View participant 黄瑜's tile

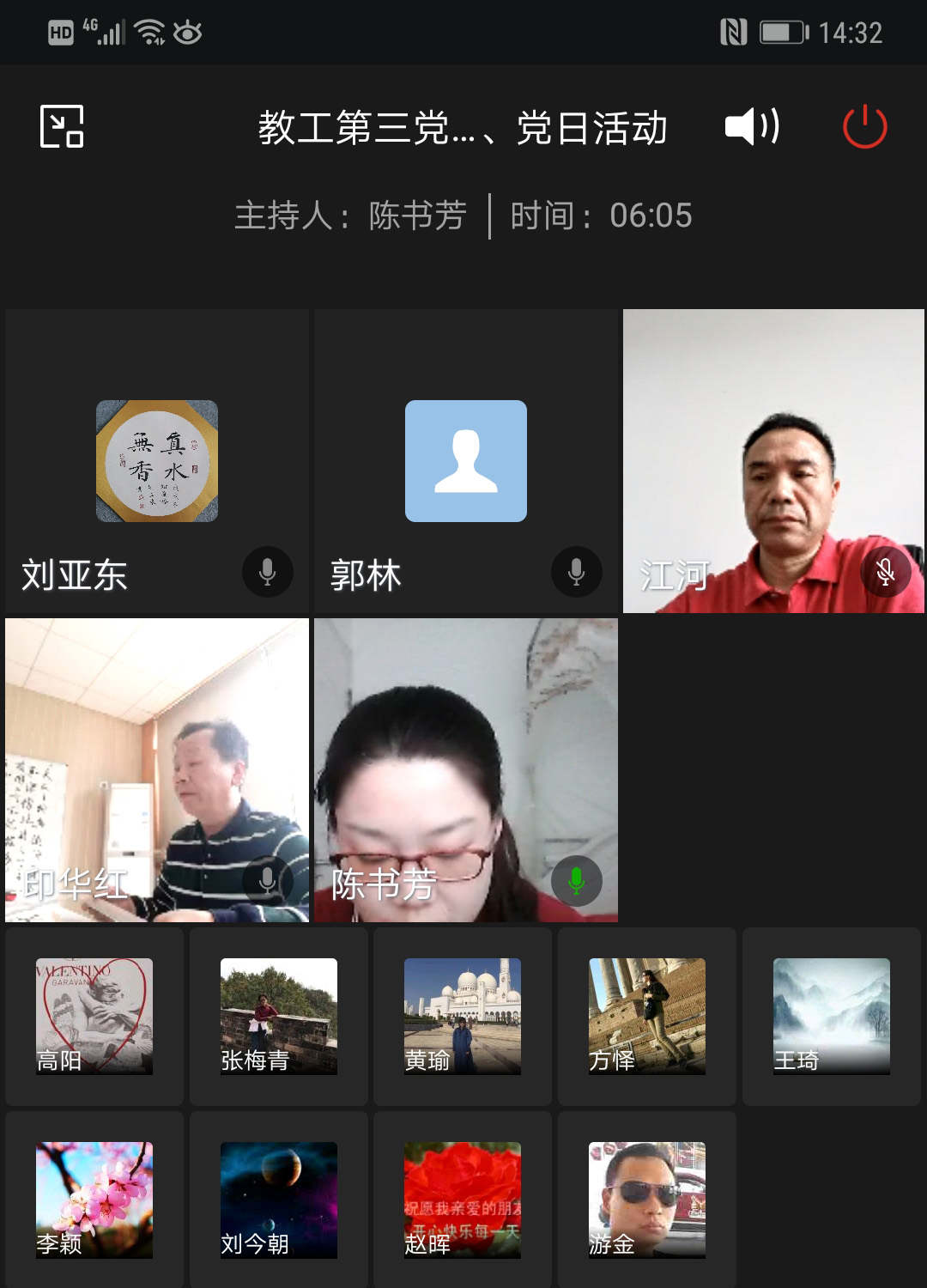pyautogui.click(x=463, y=1017)
